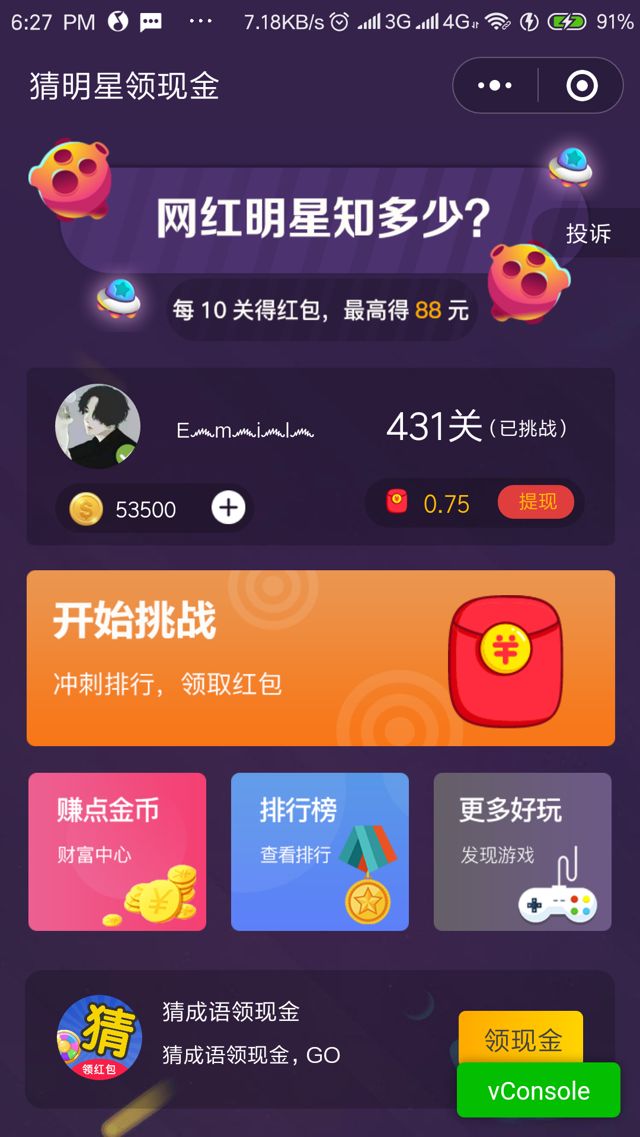Open the user profile avatar
The image size is (640, 1137).
pyautogui.click(x=97, y=426)
